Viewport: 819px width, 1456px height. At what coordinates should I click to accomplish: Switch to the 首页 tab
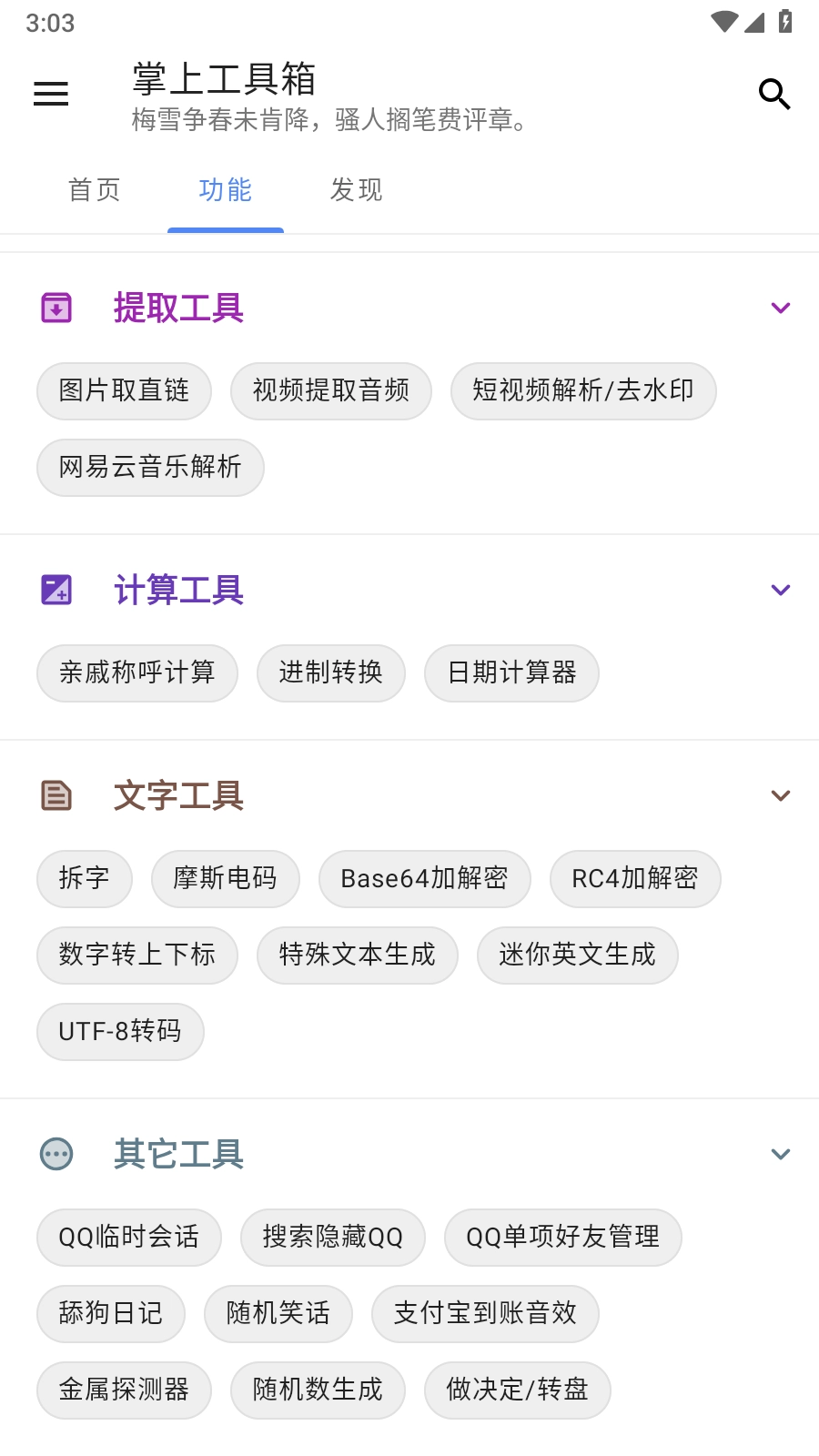pos(95,190)
